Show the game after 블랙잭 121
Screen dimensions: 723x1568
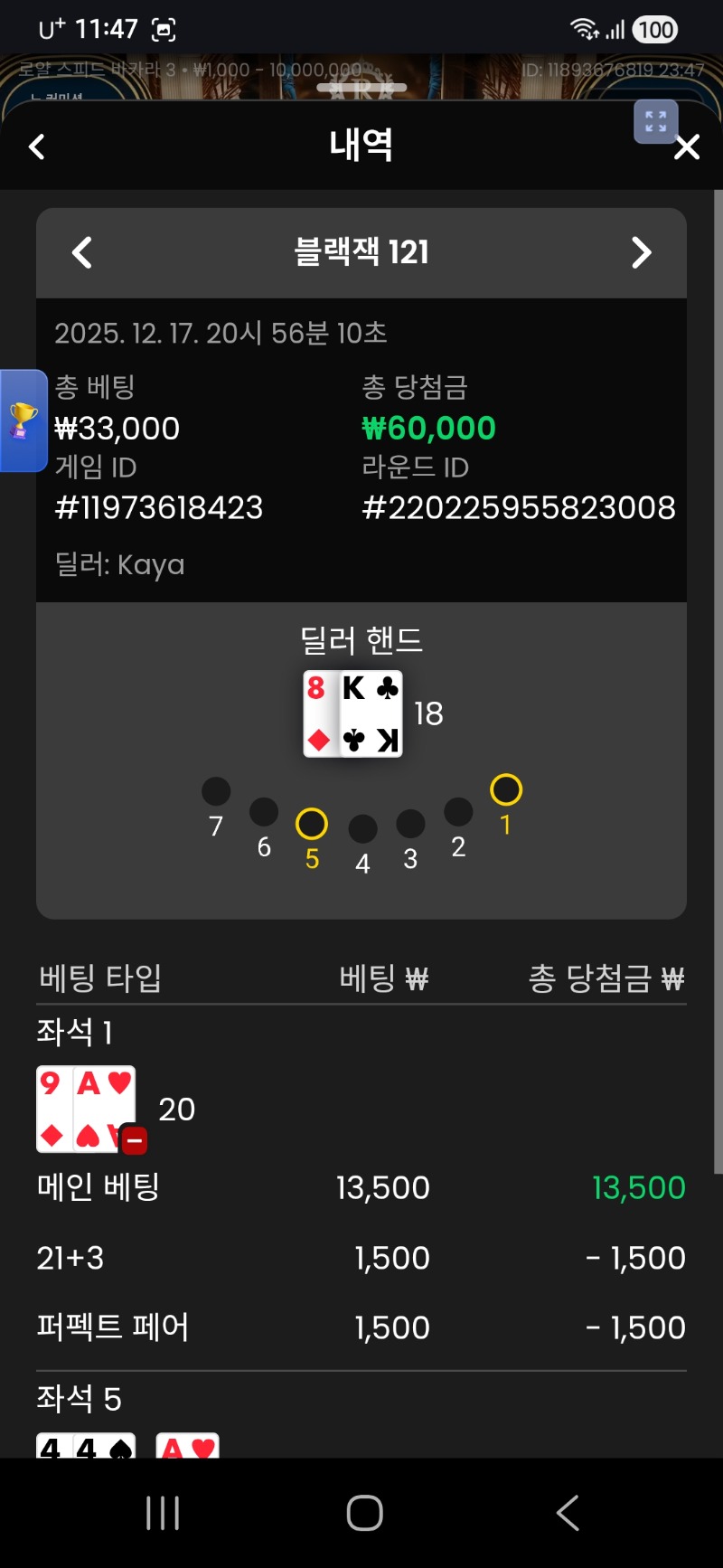click(641, 253)
